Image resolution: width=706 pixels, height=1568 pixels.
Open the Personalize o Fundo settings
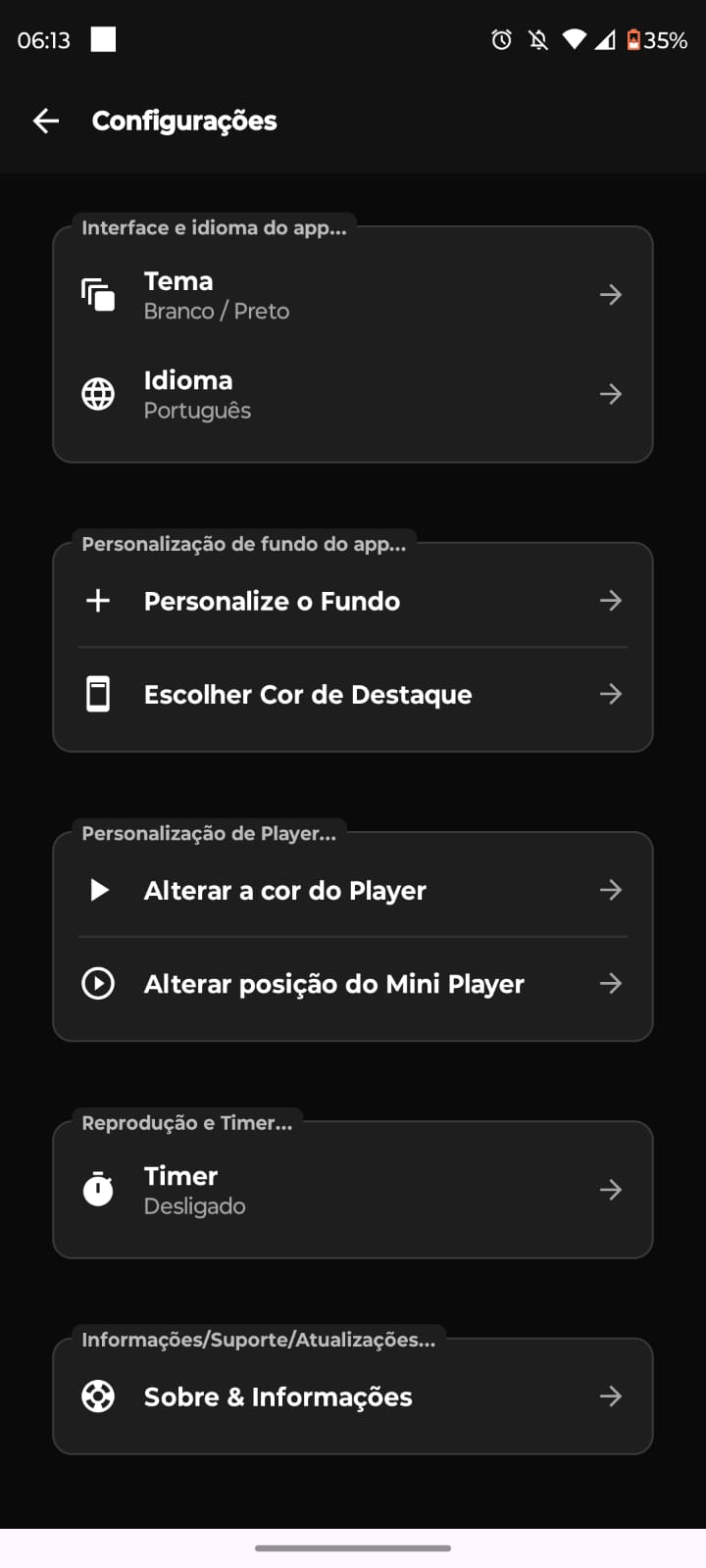353,601
